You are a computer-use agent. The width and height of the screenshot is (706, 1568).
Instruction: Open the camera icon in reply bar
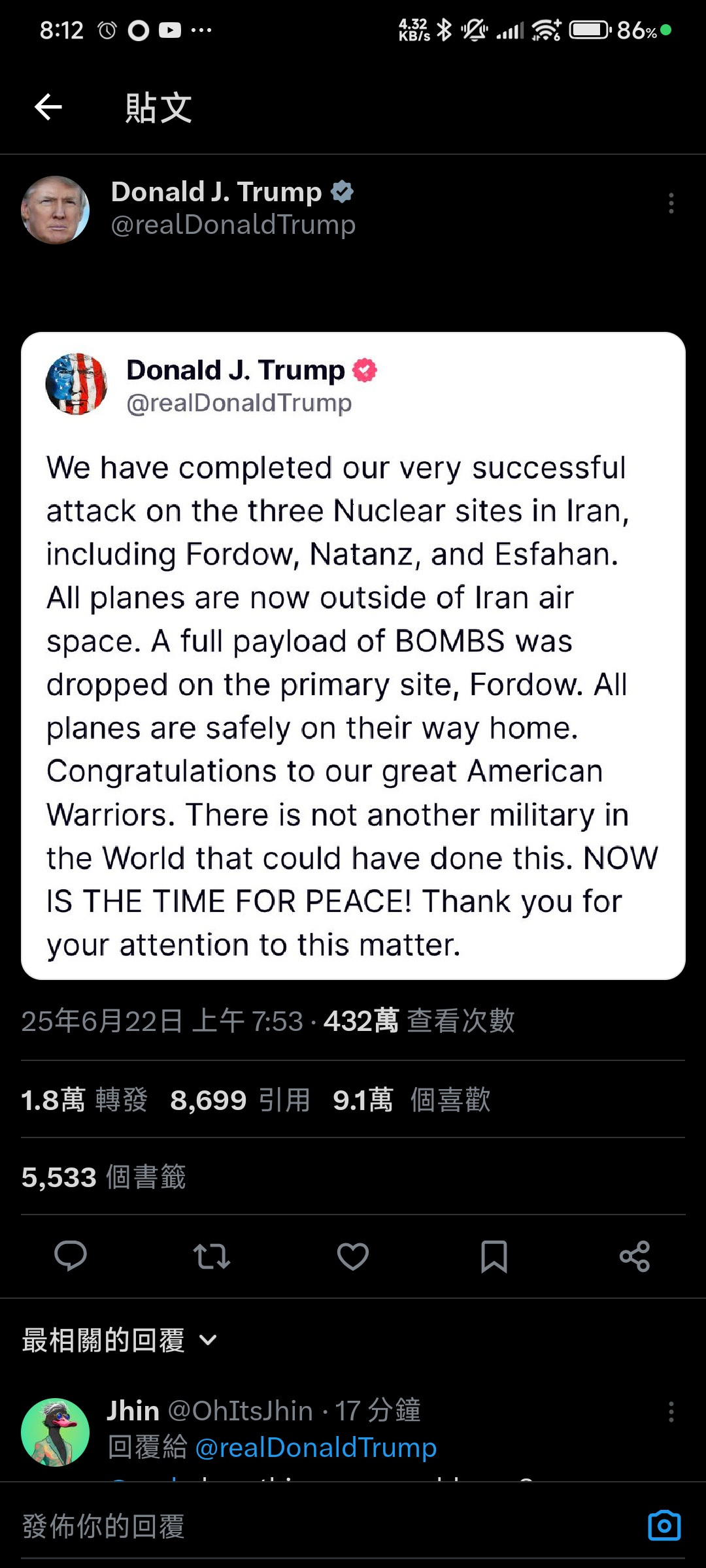click(x=664, y=1526)
